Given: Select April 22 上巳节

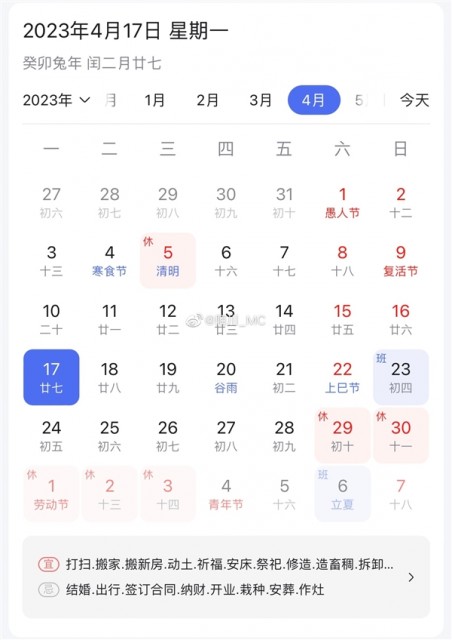Looking at the screenshot, I should 342,377.
